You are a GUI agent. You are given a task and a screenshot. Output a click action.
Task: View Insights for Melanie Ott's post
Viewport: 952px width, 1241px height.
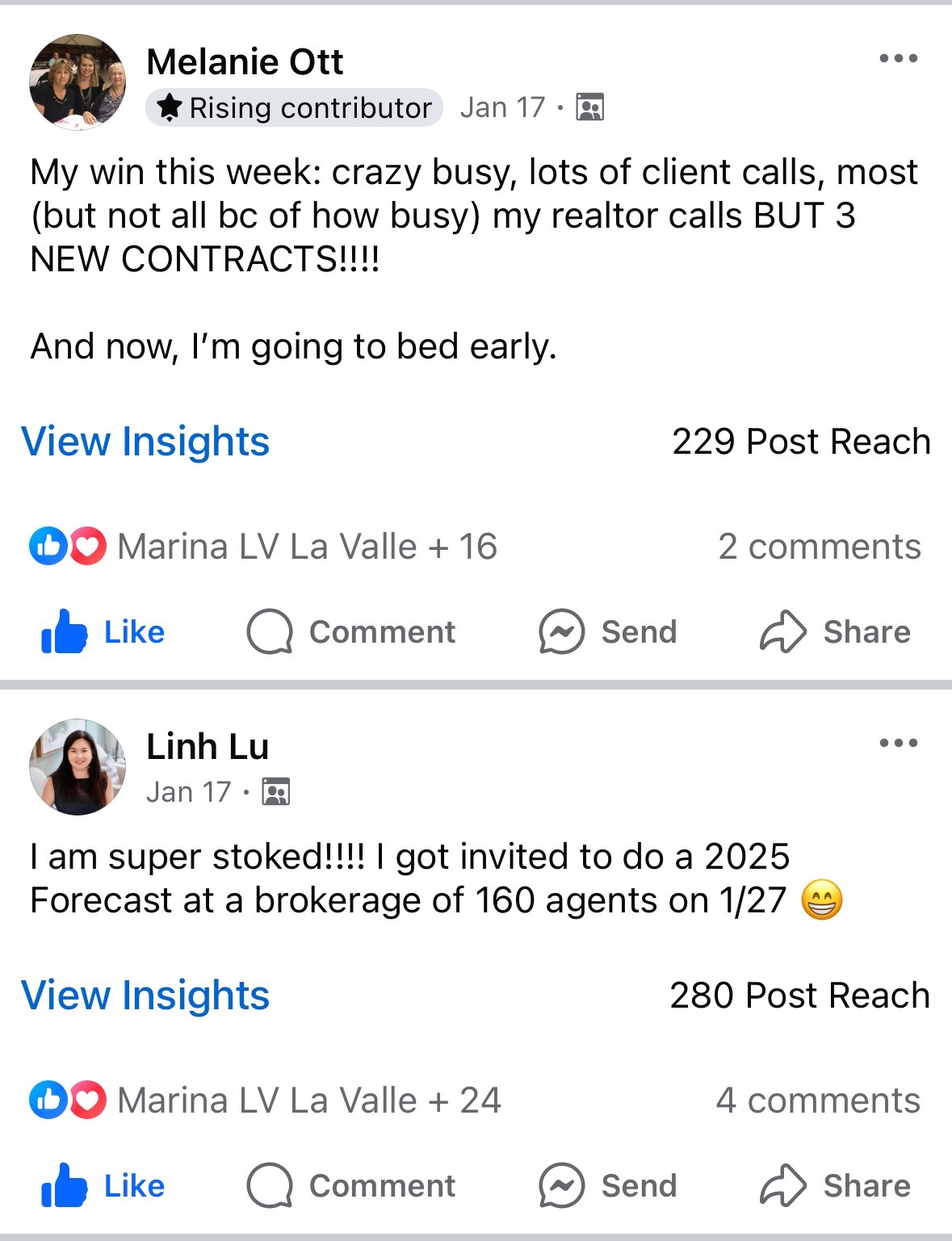145,442
